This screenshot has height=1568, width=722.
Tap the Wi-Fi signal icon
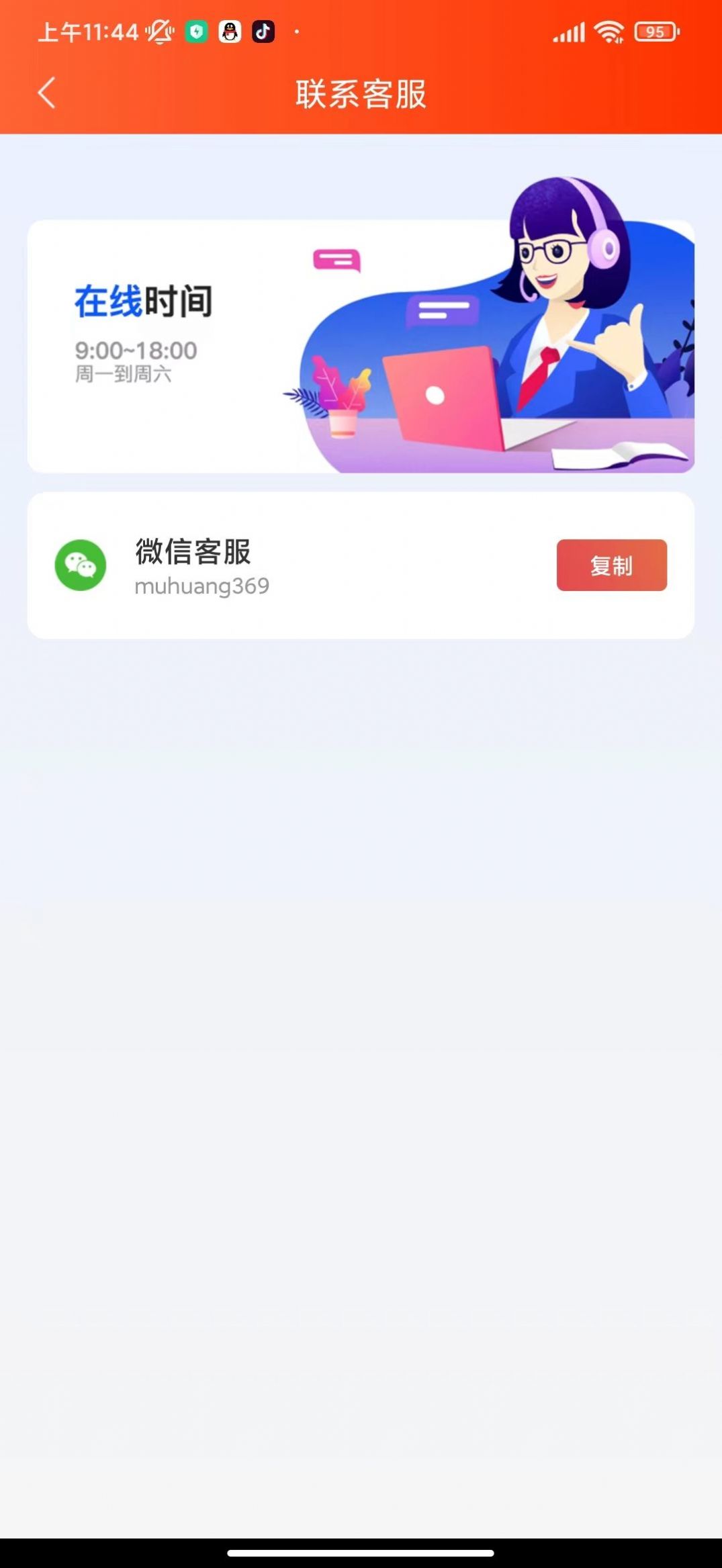[x=608, y=31]
